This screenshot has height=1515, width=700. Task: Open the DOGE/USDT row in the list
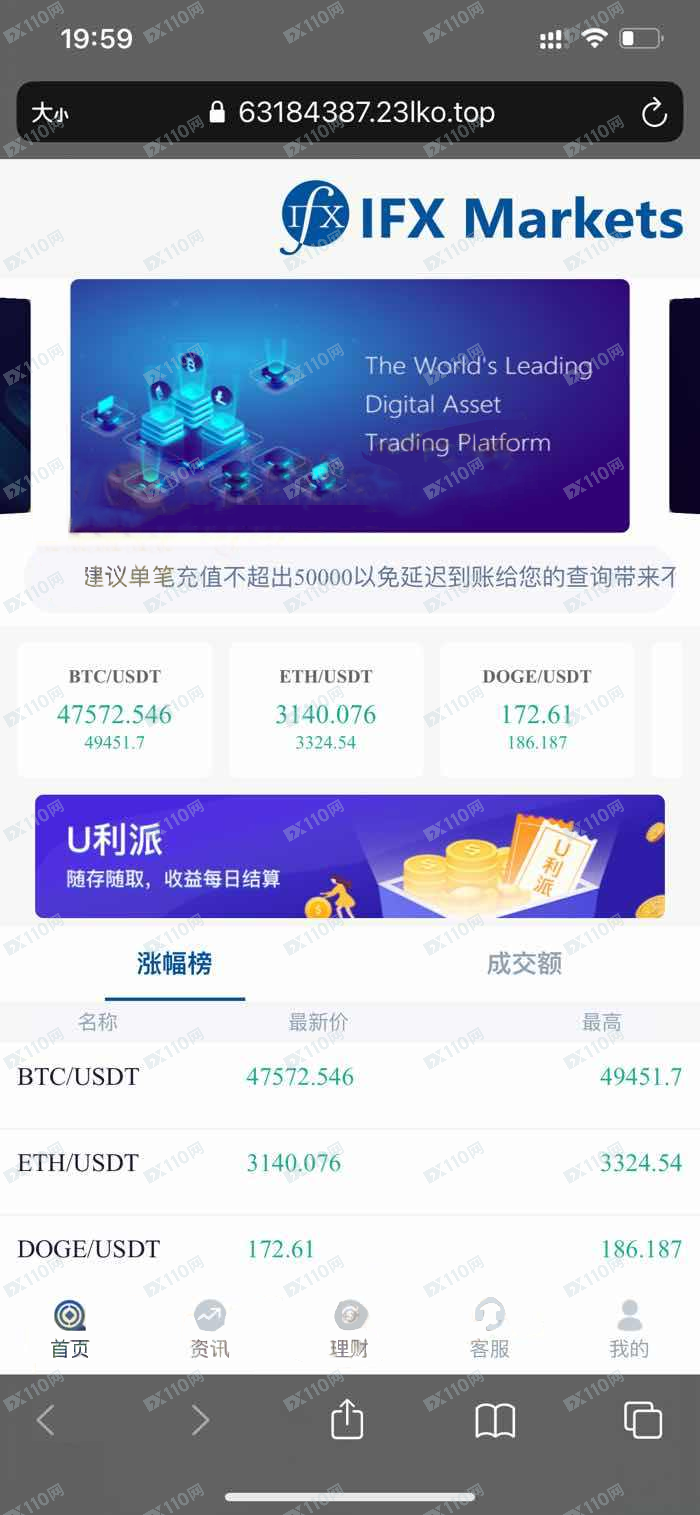[349, 1249]
